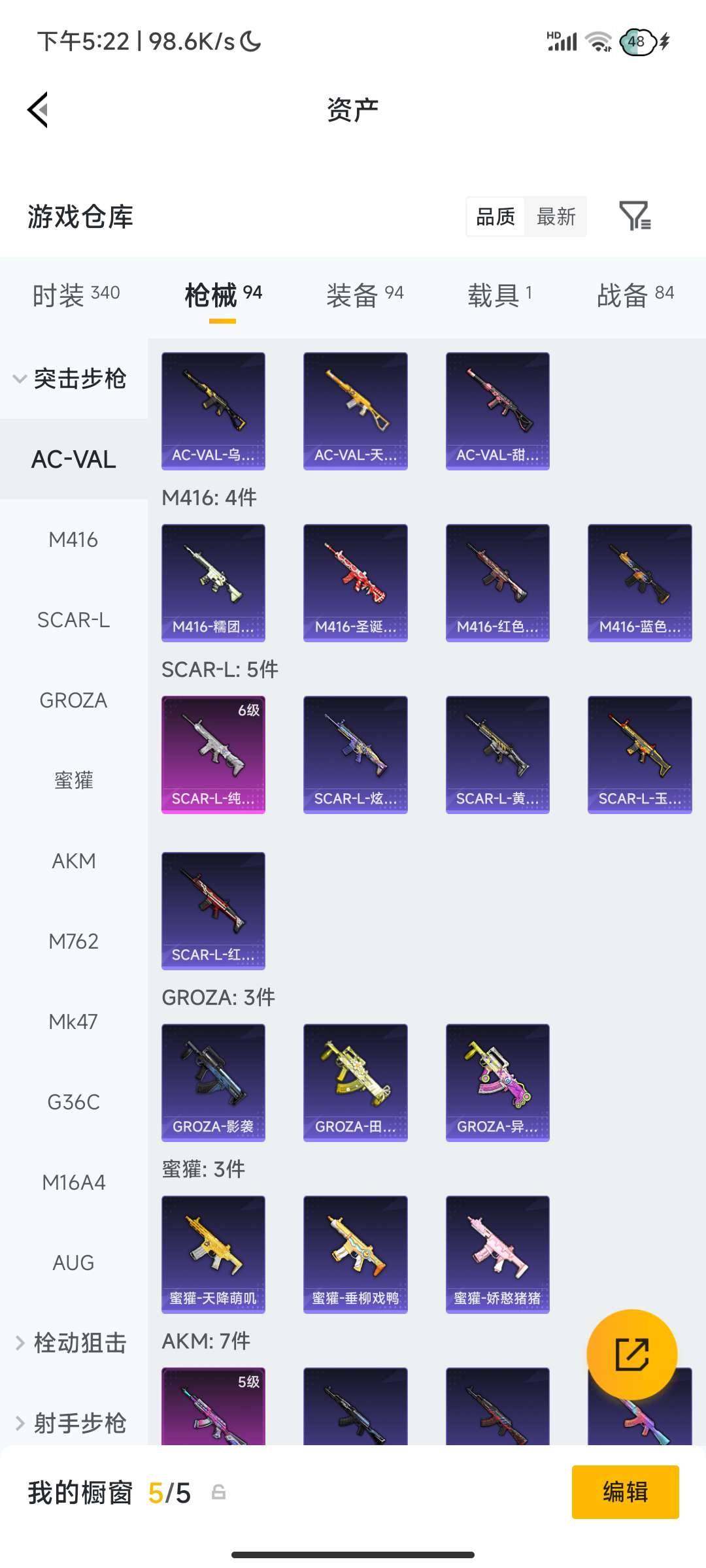Screen dimensions: 706x1568
Task: Switch to the 时装 tab
Action: [x=76, y=295]
